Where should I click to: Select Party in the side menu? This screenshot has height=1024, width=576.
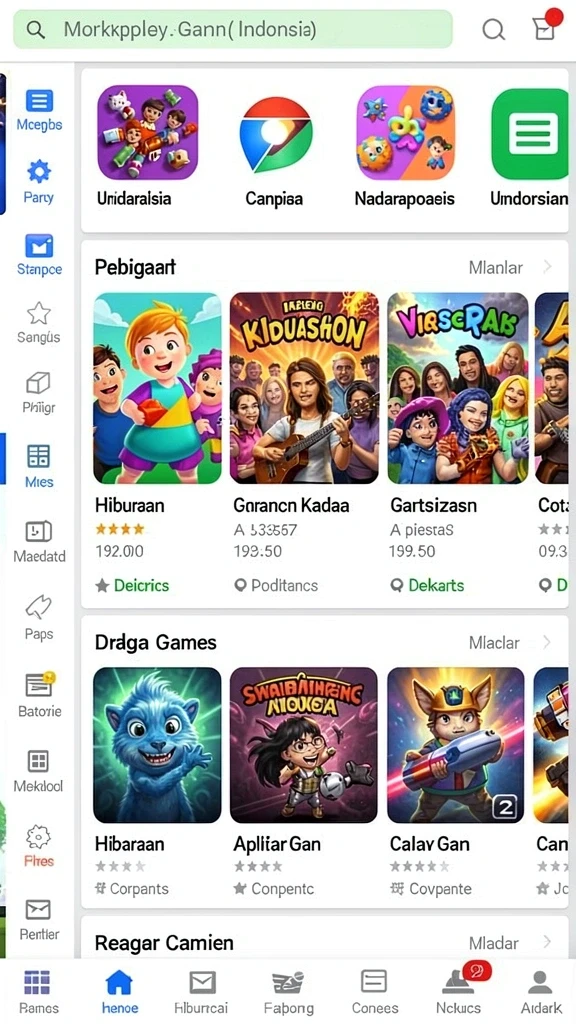(39, 183)
